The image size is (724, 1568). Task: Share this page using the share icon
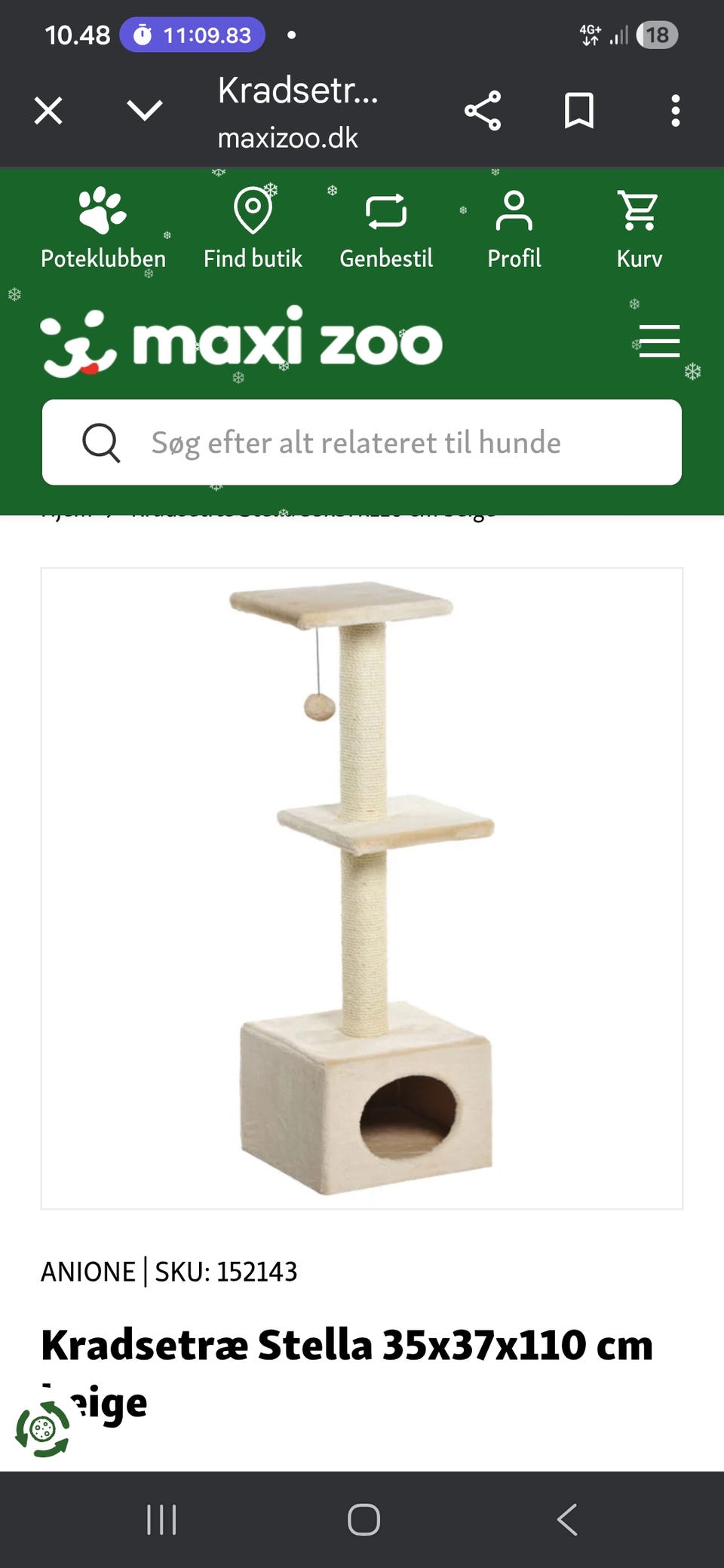click(x=483, y=110)
